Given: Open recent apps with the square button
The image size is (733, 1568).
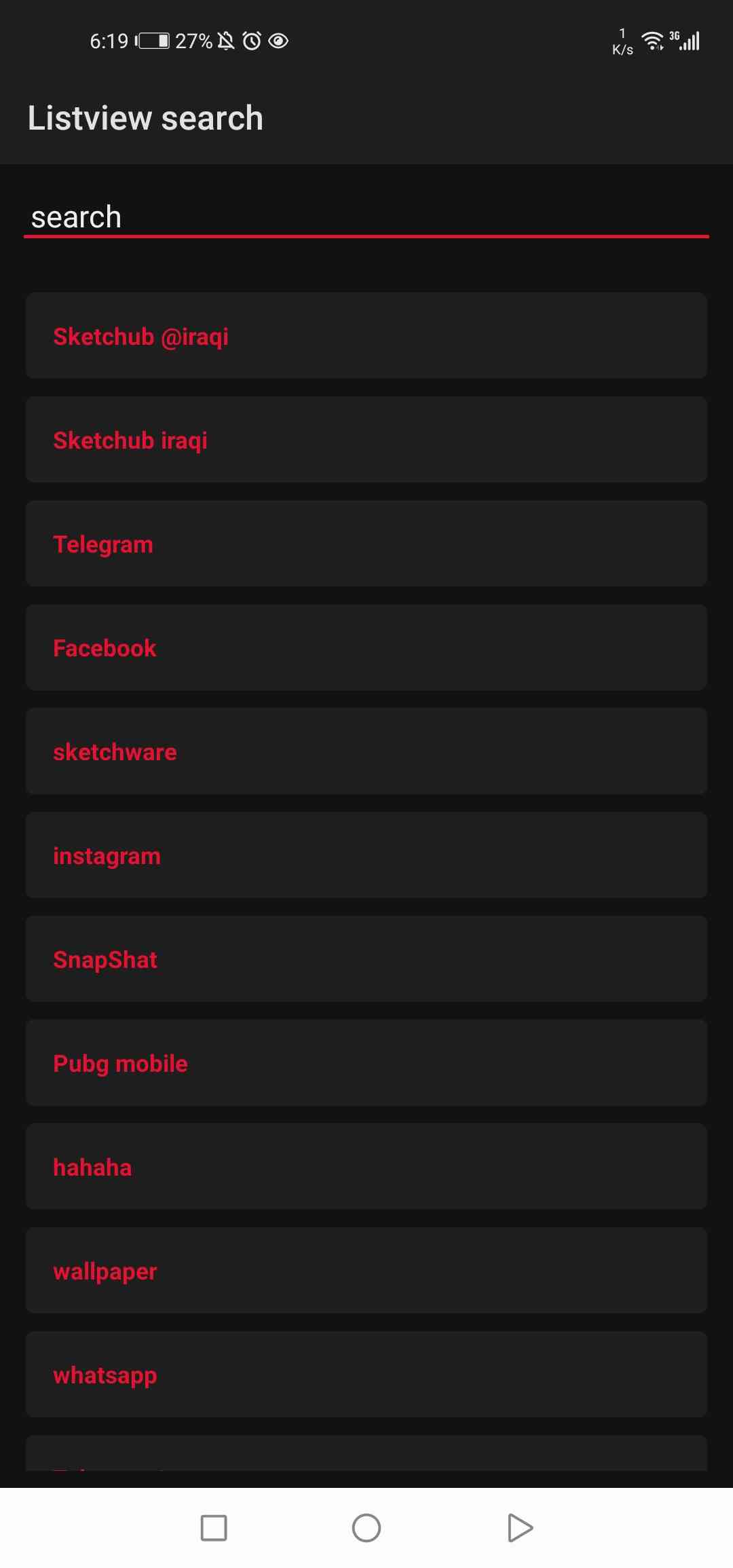Looking at the screenshot, I should coord(214,1528).
